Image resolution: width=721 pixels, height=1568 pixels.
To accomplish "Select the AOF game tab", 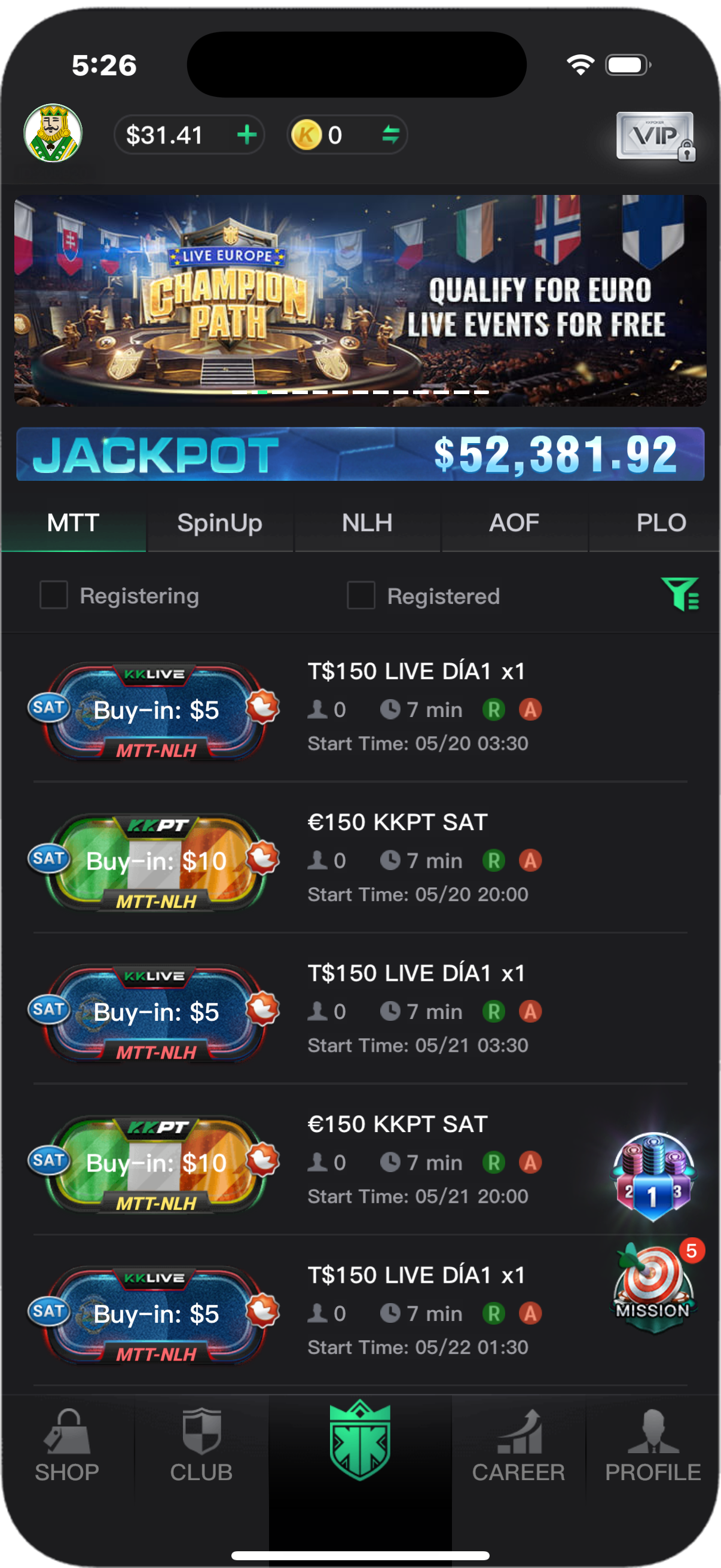I will tap(514, 523).
